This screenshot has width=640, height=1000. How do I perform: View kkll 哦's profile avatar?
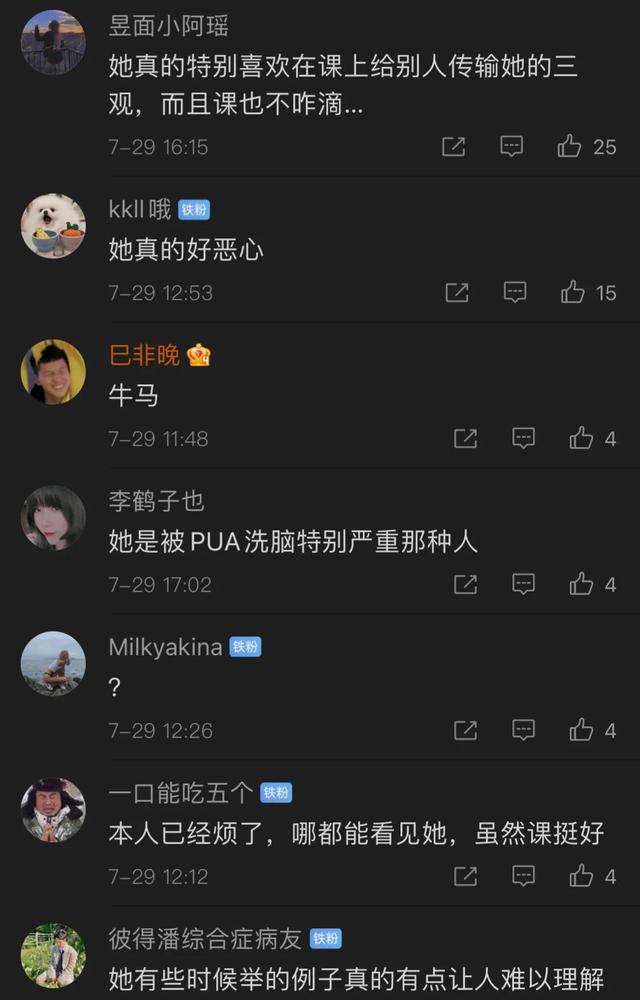click(53, 226)
